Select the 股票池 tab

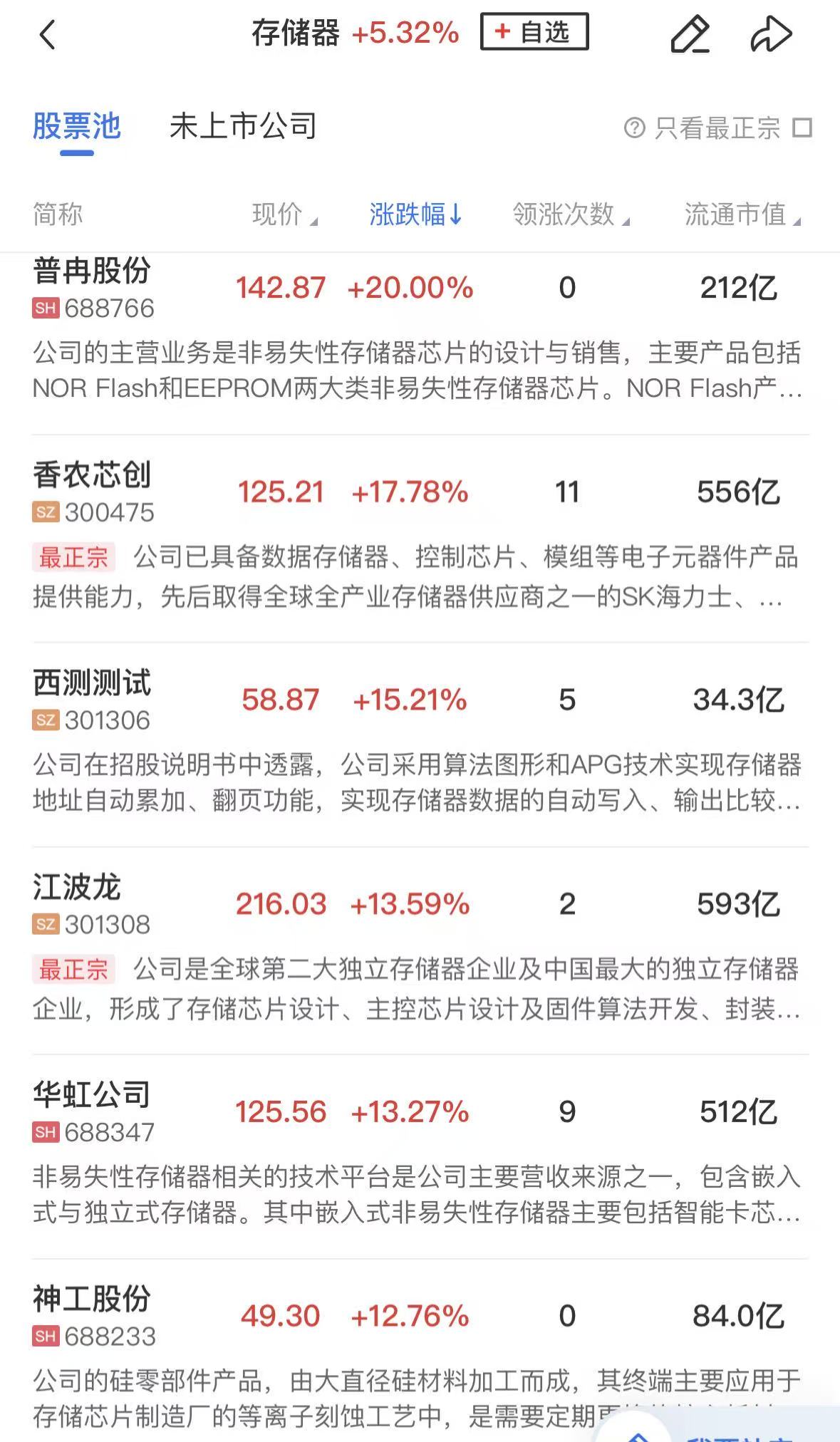point(77,127)
